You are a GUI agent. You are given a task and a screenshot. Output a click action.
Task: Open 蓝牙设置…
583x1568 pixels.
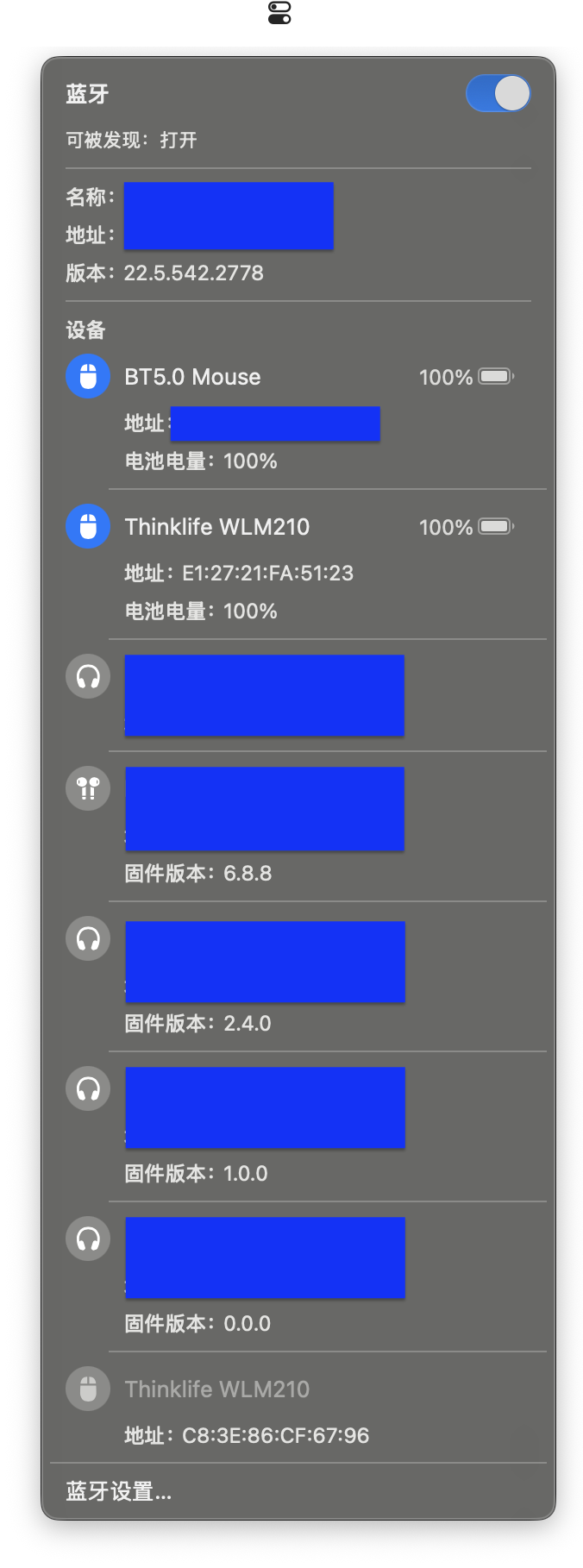pyautogui.click(x=119, y=1491)
